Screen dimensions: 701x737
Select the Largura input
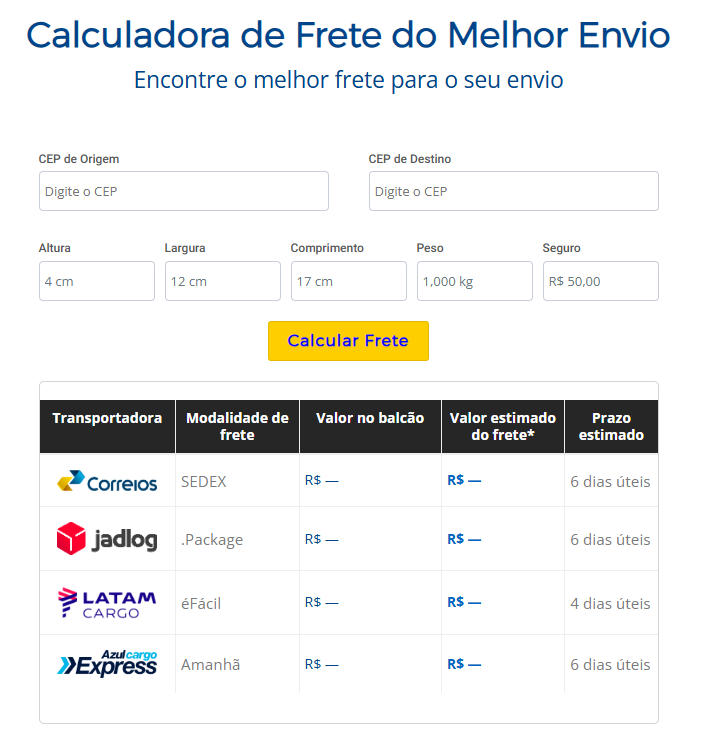click(222, 281)
